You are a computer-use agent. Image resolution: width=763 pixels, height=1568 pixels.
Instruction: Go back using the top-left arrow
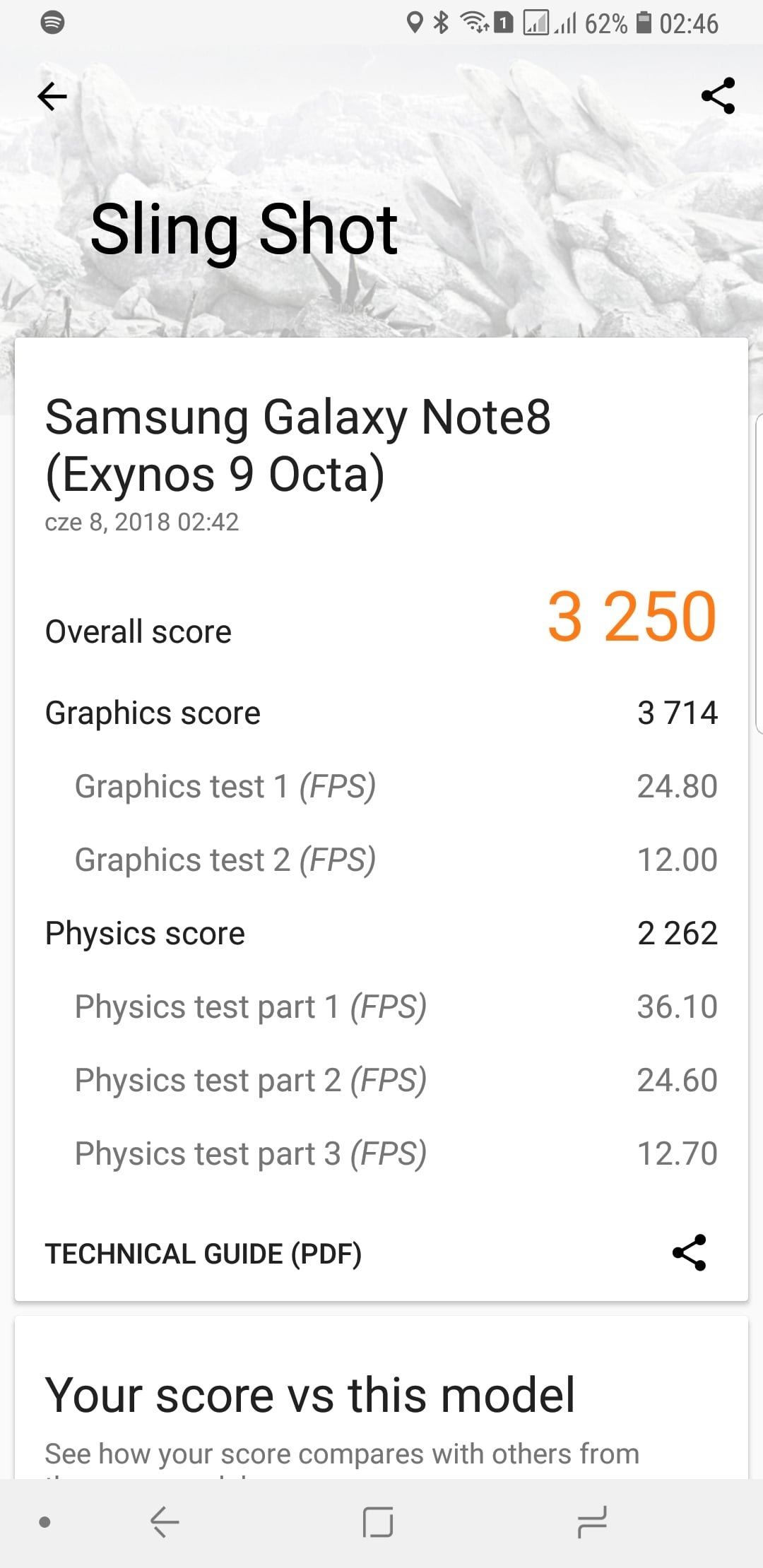pos(52,96)
